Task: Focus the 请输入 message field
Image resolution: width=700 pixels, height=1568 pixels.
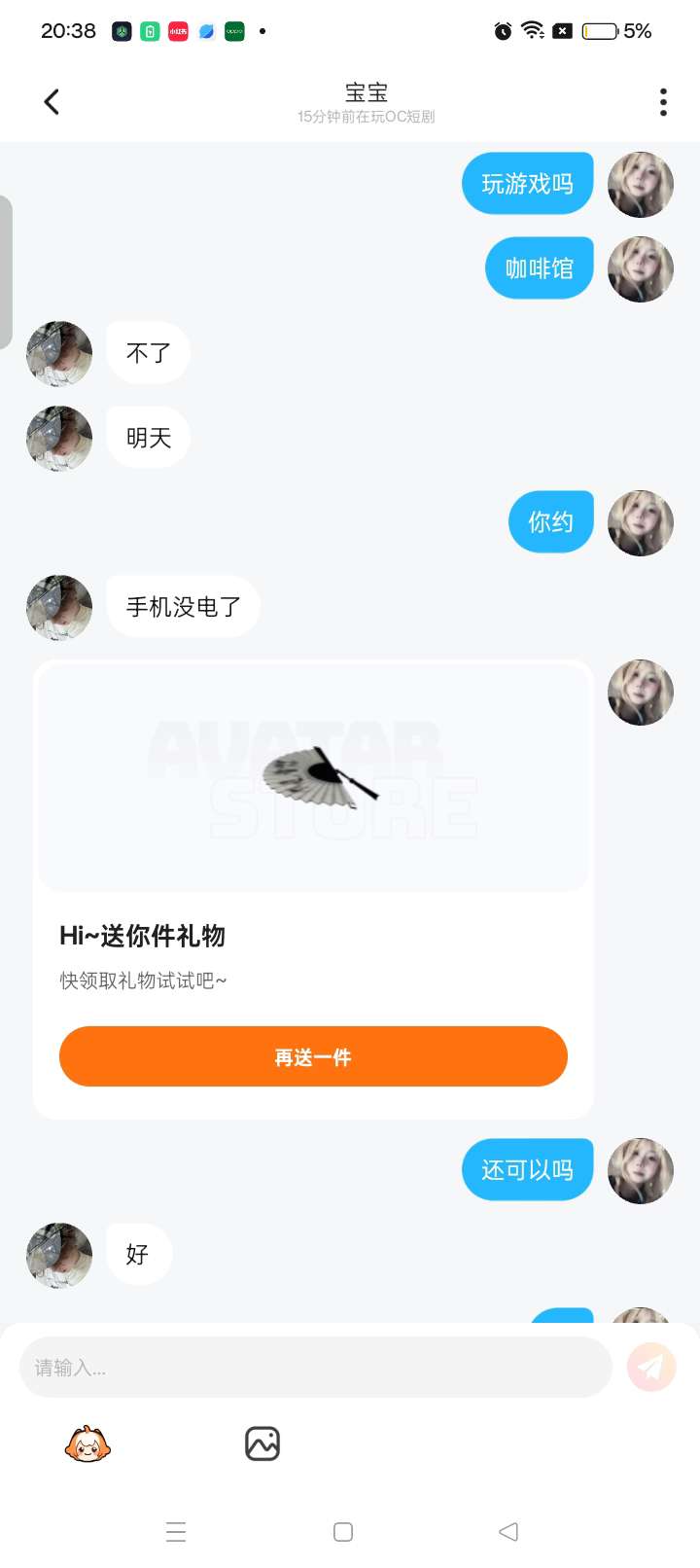Action: [x=316, y=1368]
